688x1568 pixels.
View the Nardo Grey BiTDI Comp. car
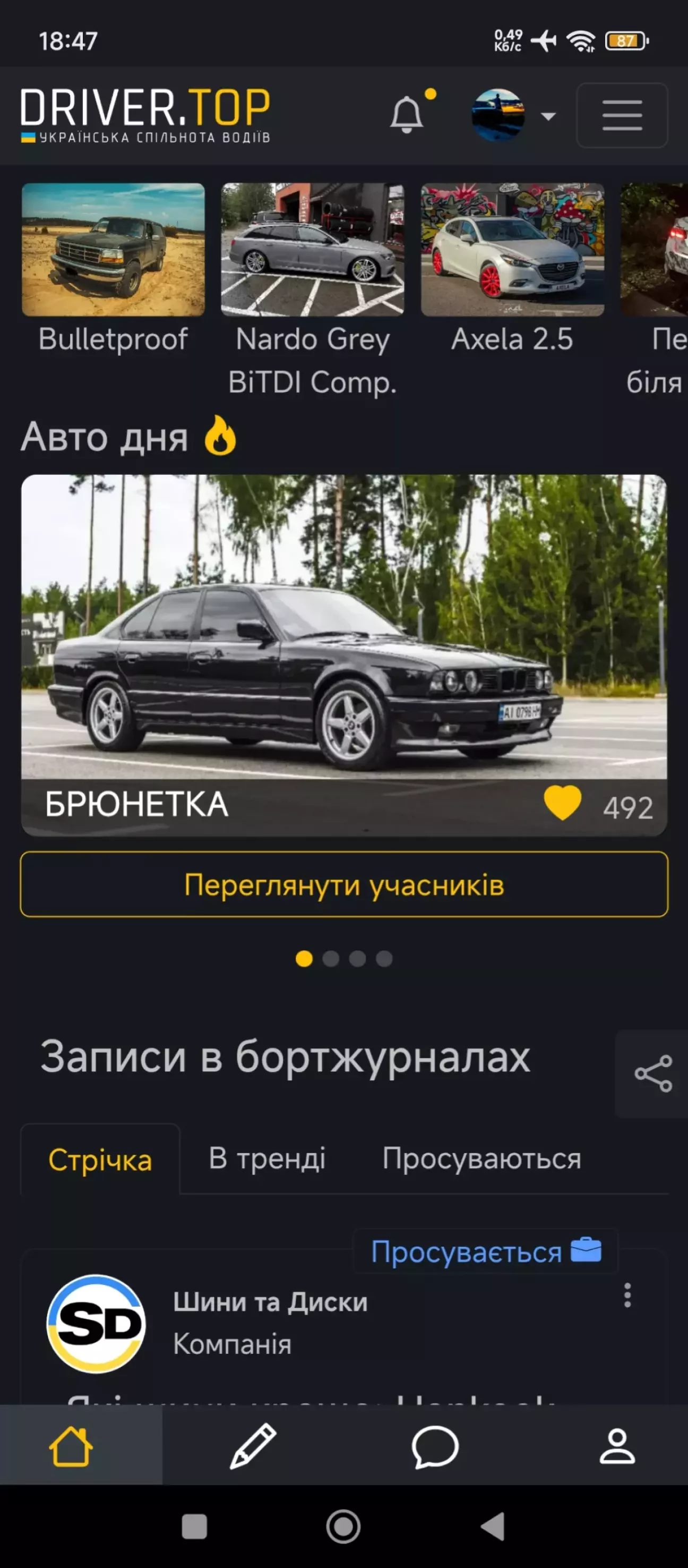pyautogui.click(x=312, y=250)
